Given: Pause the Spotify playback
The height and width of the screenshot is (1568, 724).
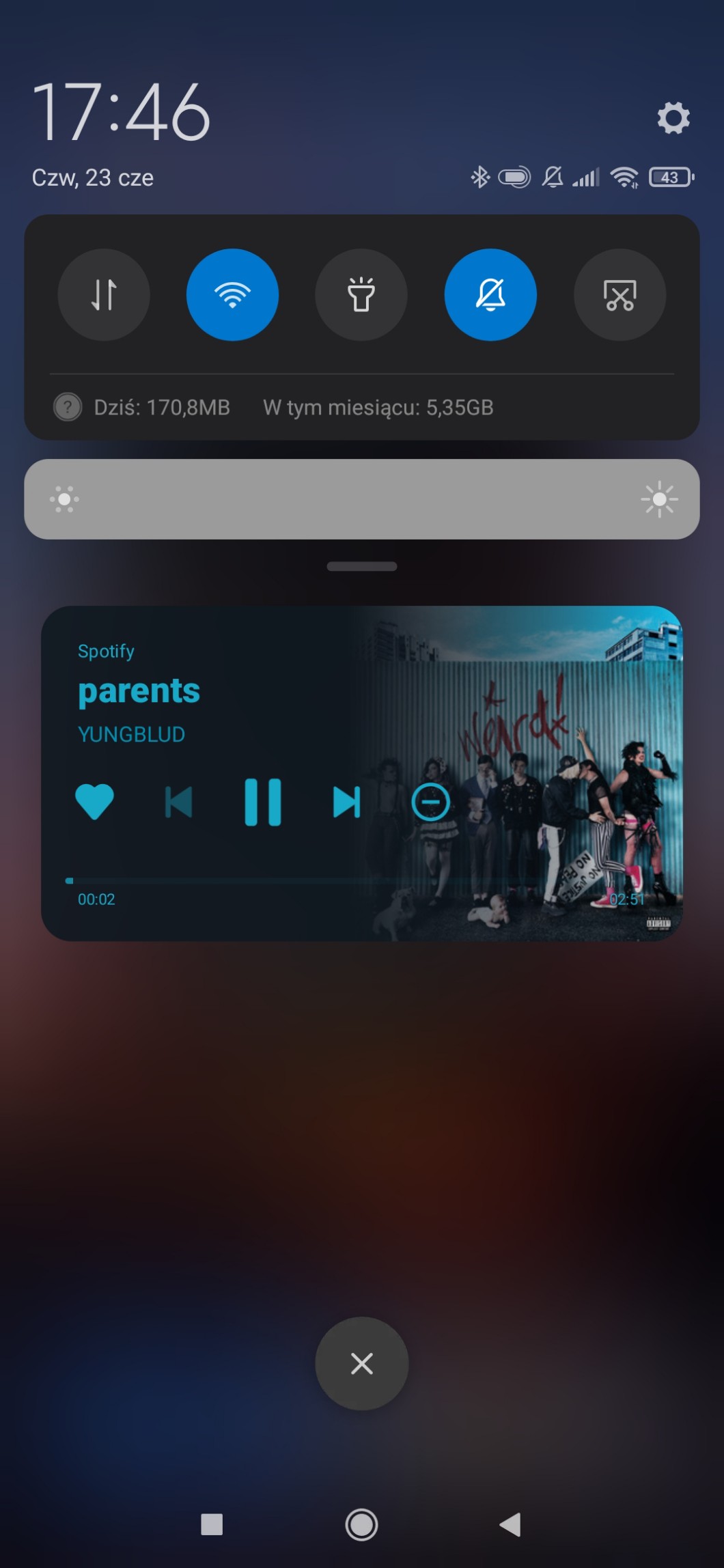Looking at the screenshot, I should pos(263,802).
